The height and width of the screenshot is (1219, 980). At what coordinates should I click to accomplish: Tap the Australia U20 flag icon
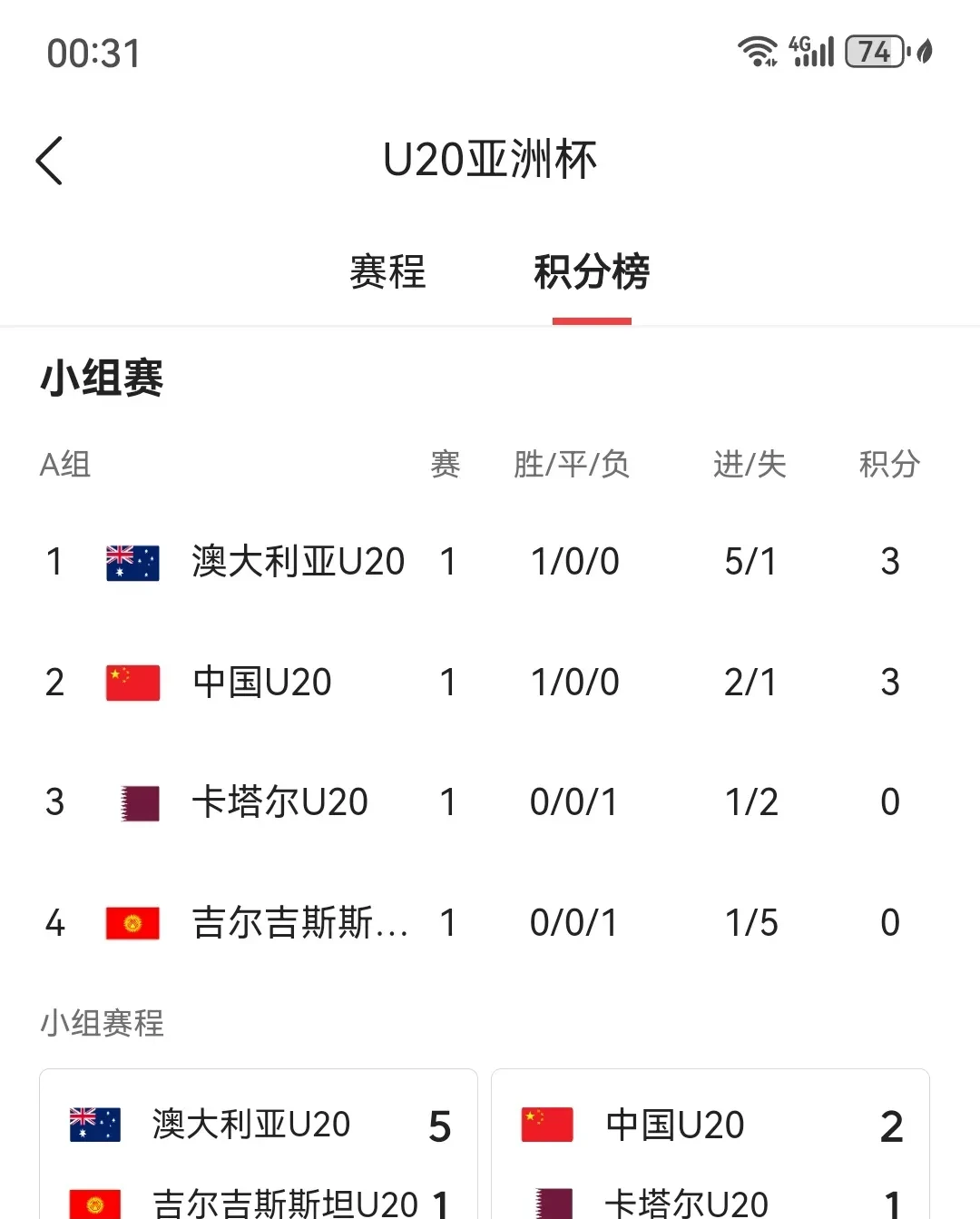[132, 561]
